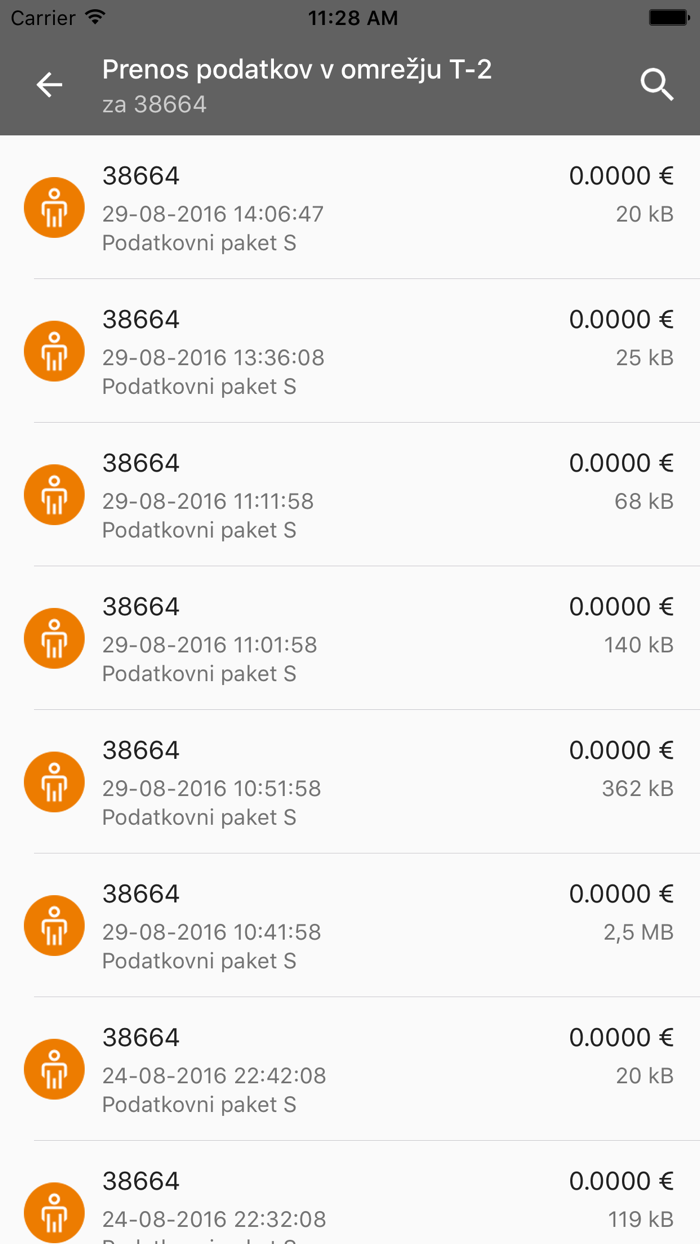Go back using the arrow icon

49,86
